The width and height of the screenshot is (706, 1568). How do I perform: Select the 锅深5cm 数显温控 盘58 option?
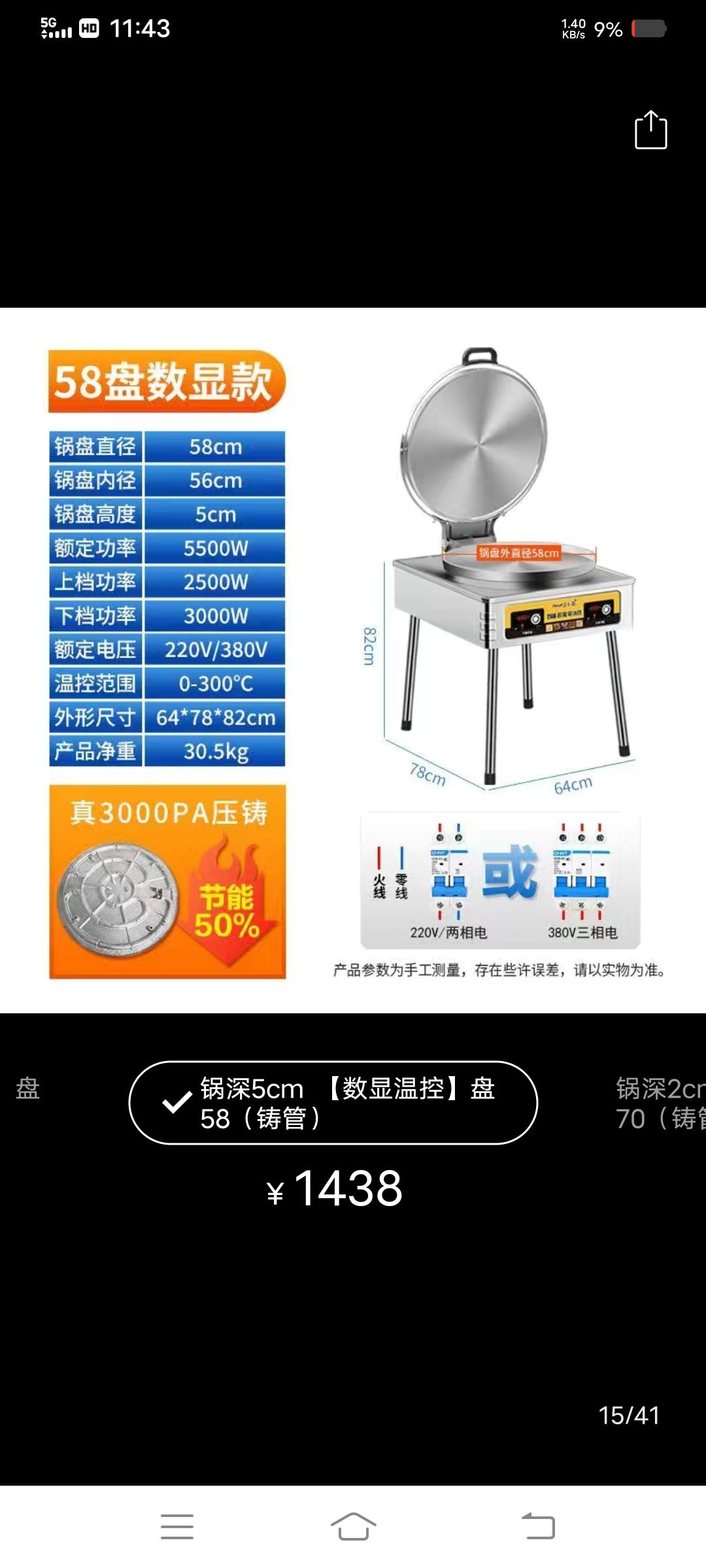(x=333, y=1103)
